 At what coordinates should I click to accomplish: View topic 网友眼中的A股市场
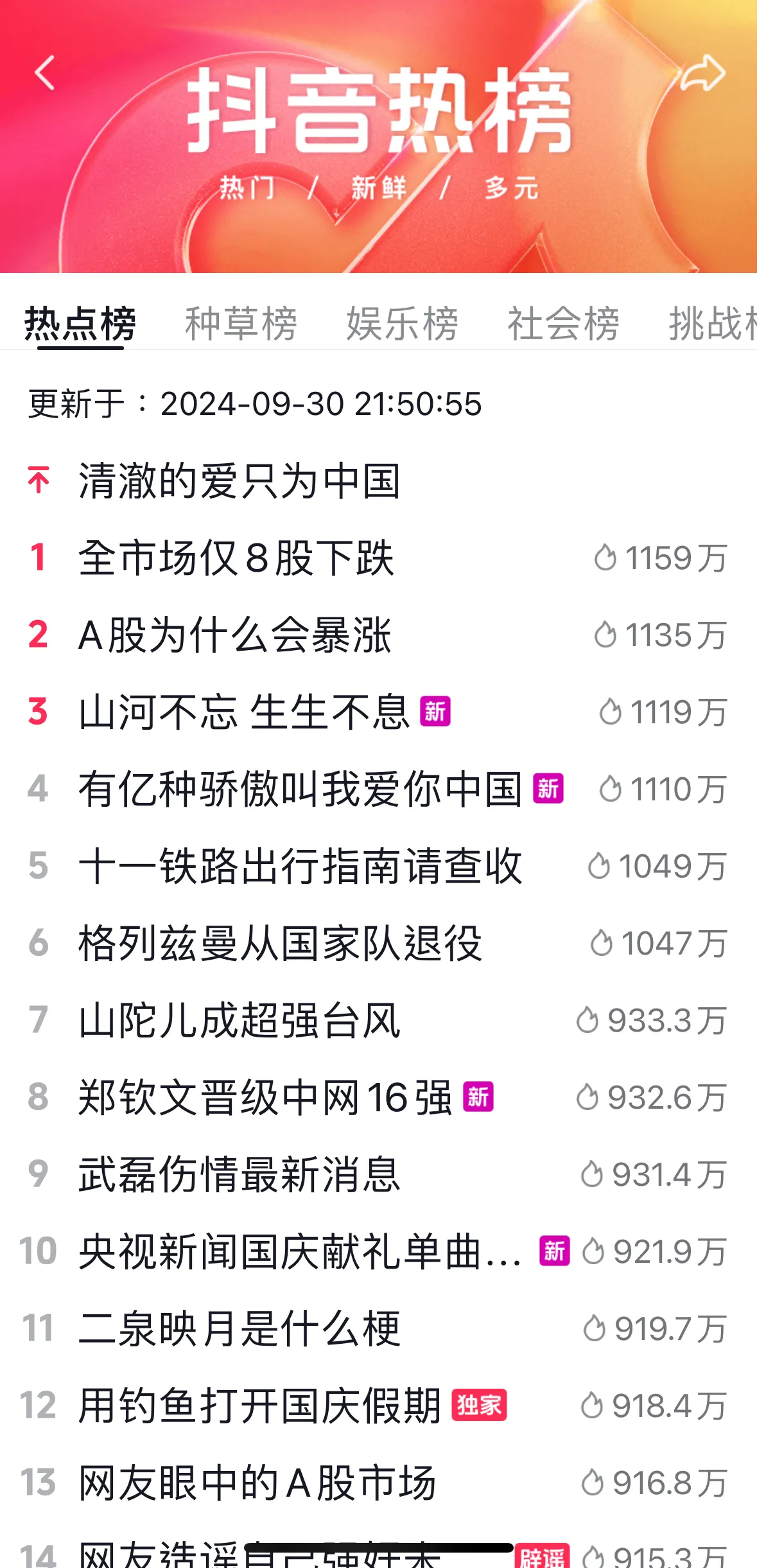[257, 1483]
